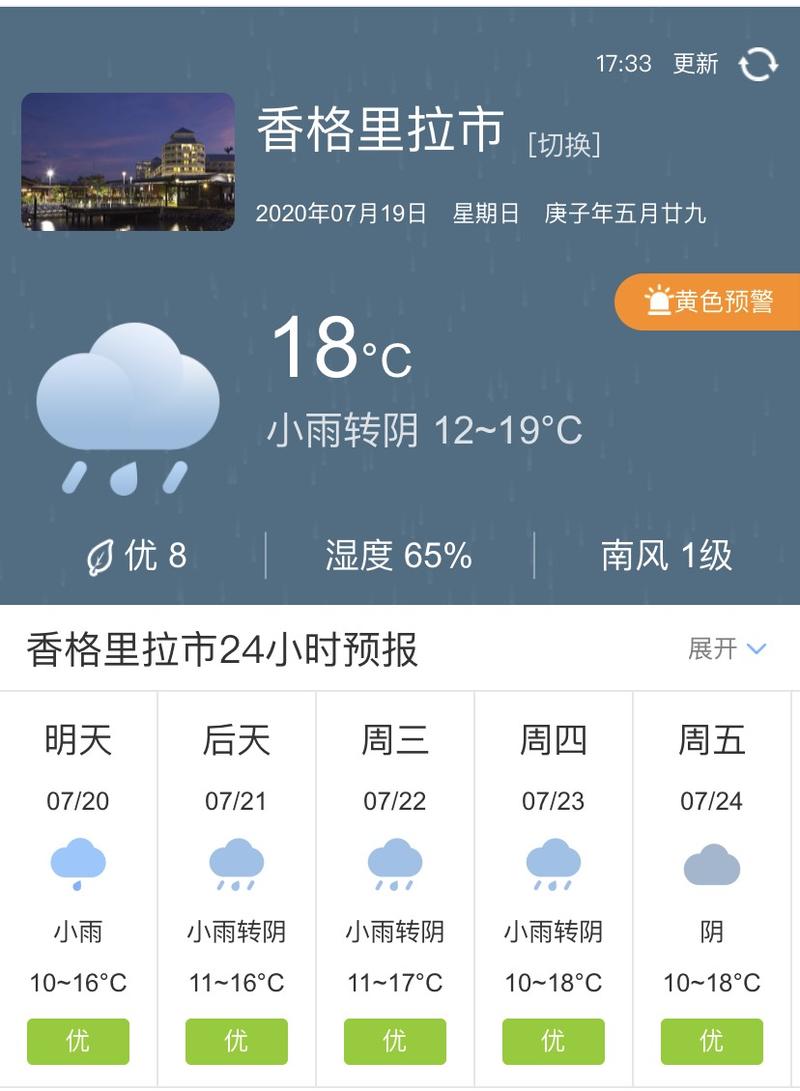The height and width of the screenshot is (1091, 800).
Task: Tap the green 优 badge under 明天
Action: click(x=78, y=1042)
